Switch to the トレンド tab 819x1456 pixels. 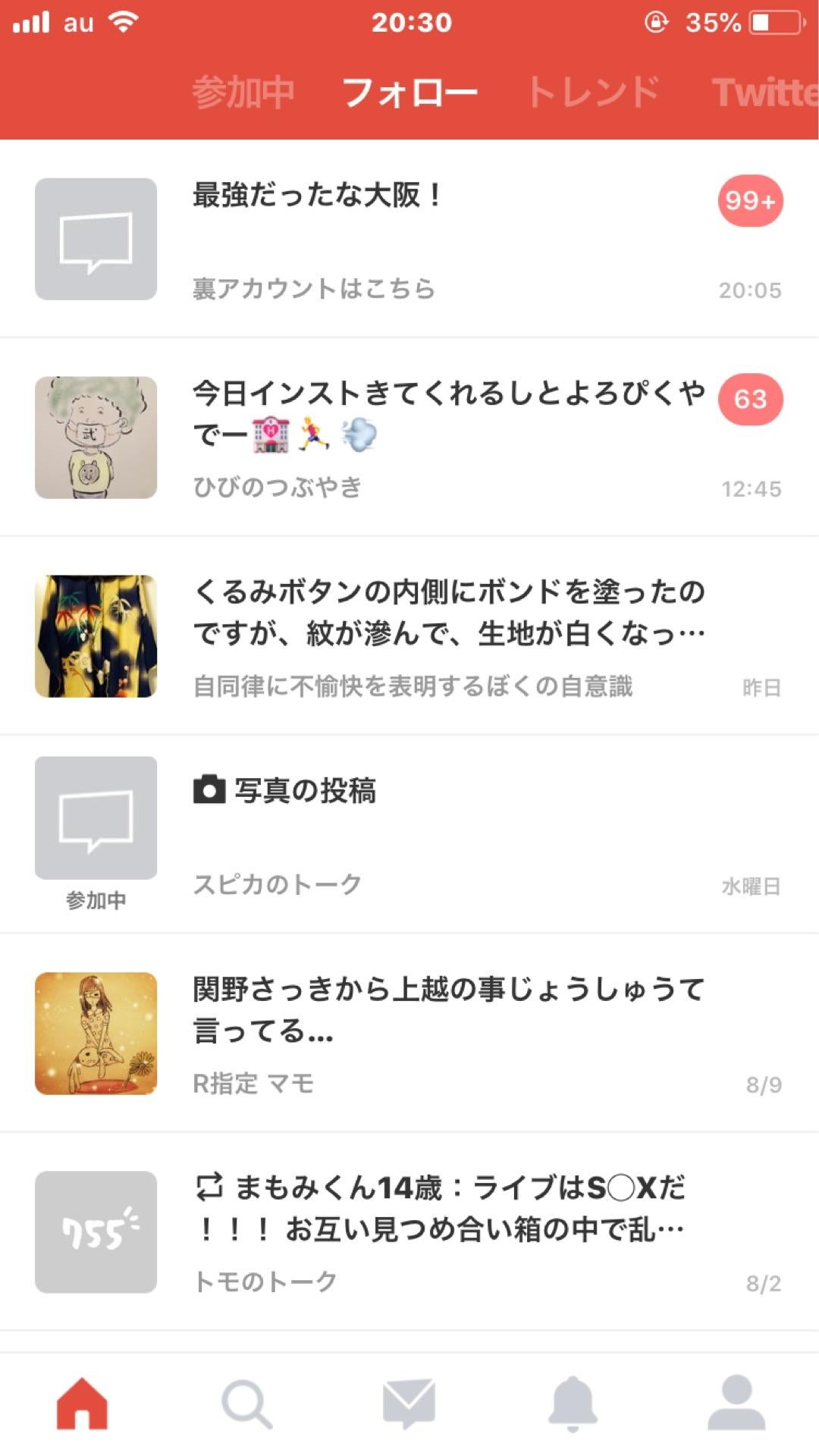[595, 91]
